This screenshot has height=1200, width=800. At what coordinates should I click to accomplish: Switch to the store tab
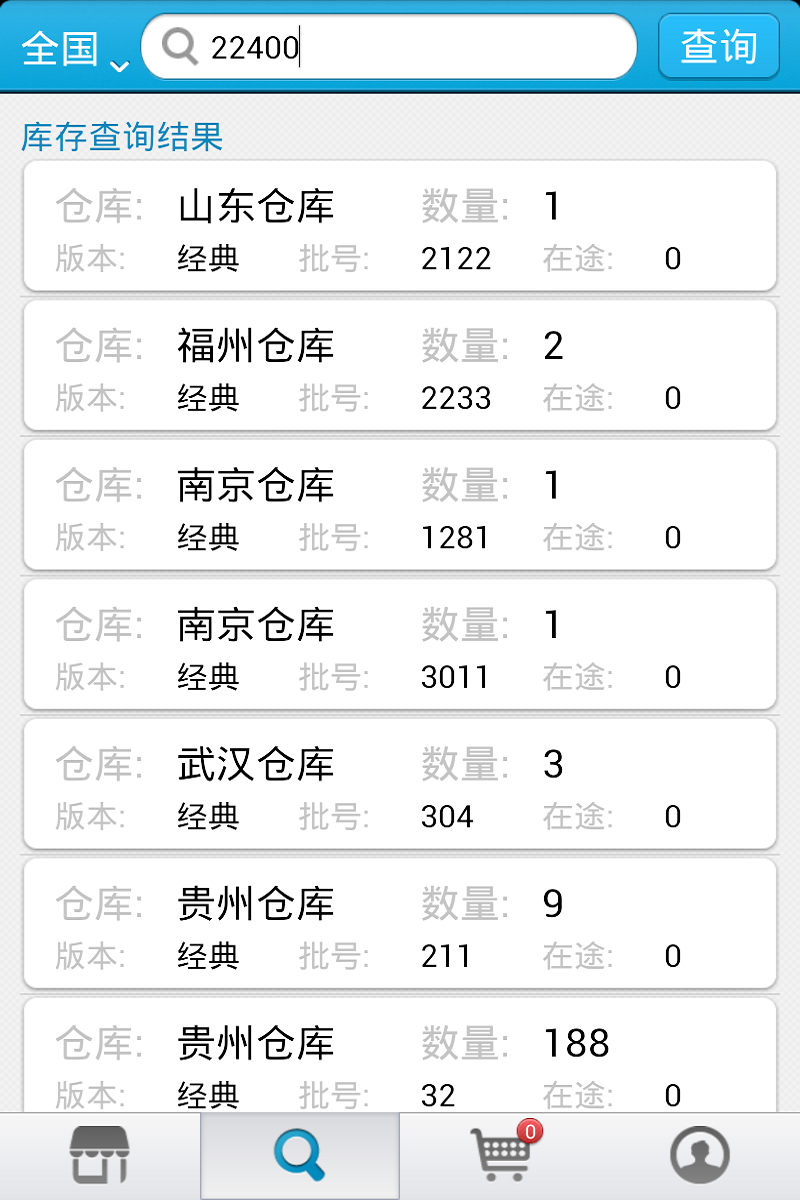100,1156
